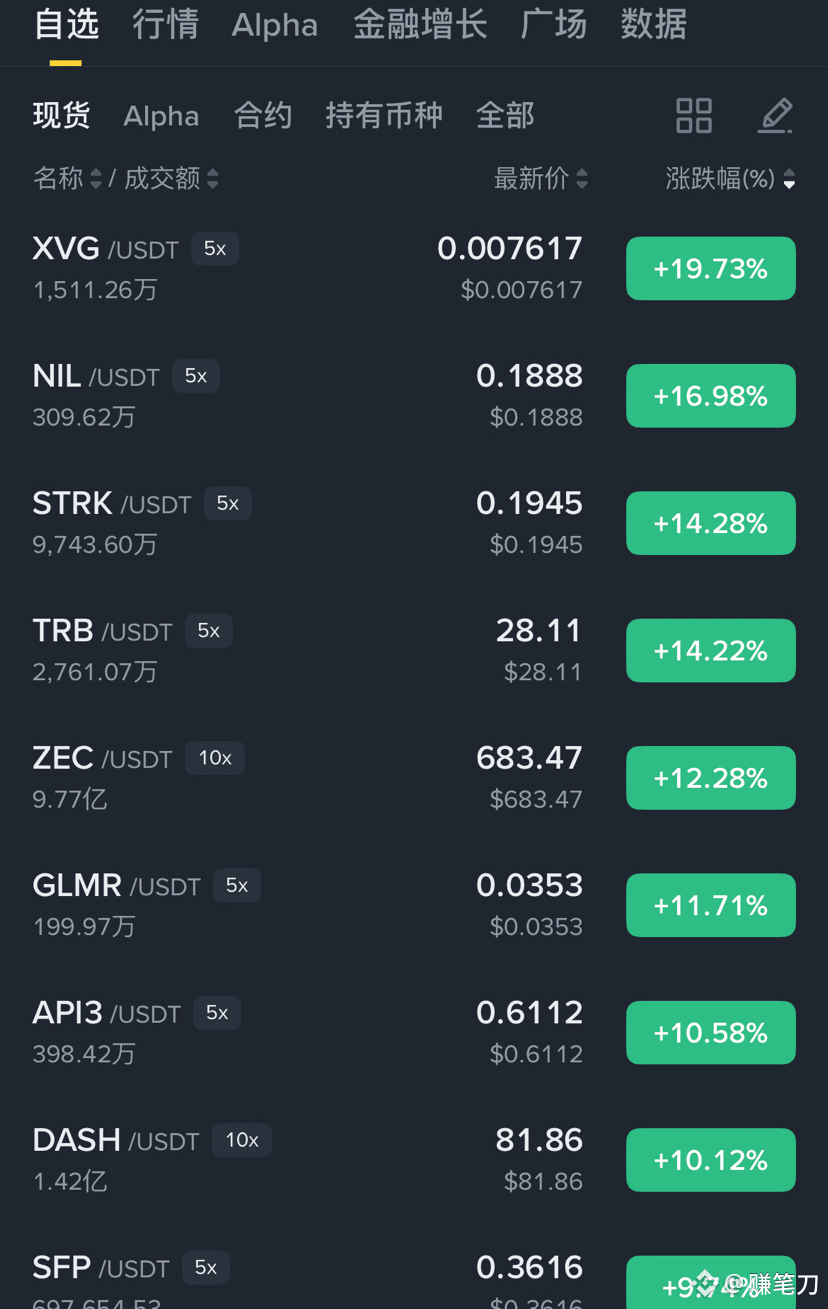Sort the list by 最新价
This screenshot has height=1309, width=828.
coord(540,179)
